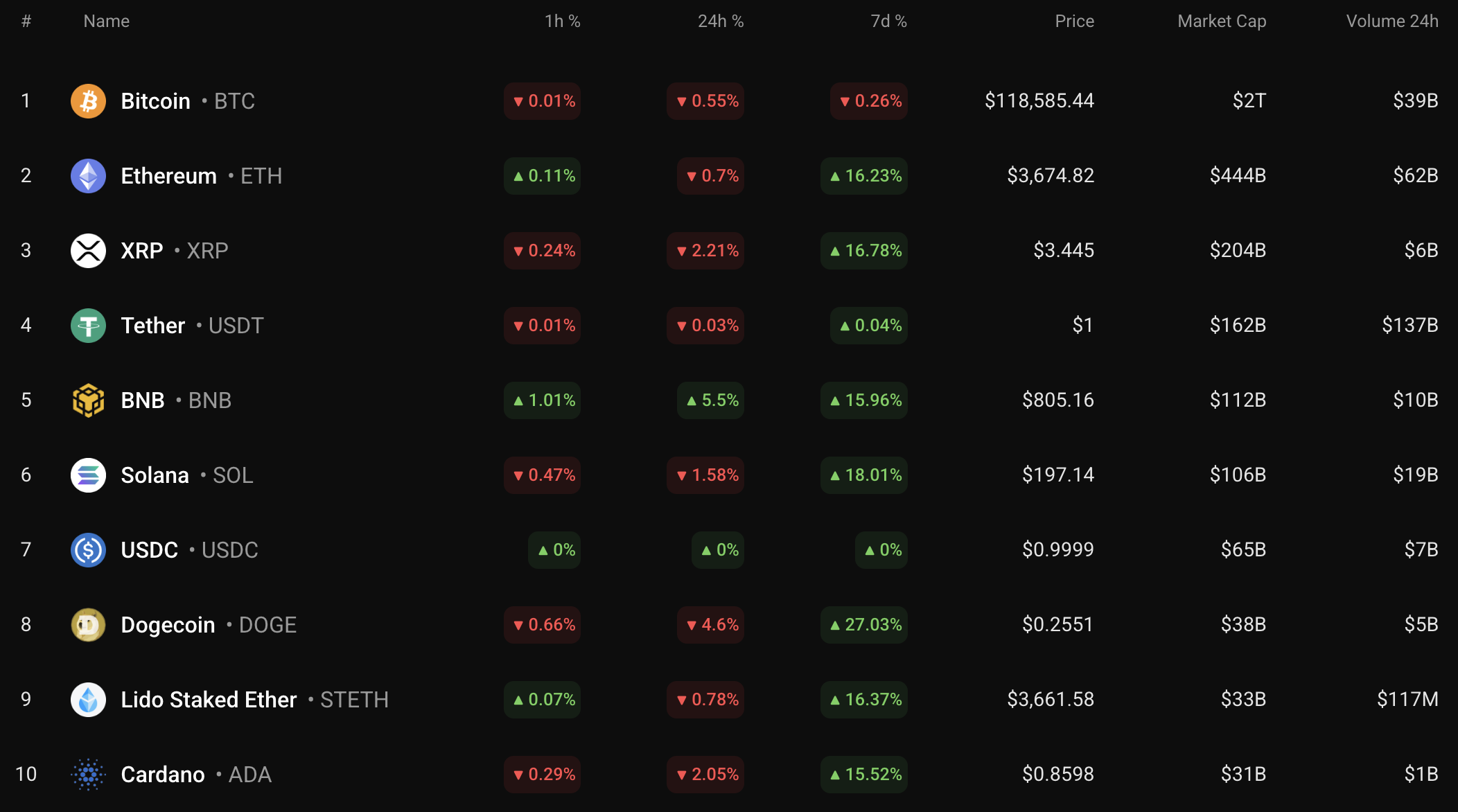Open Lido Staked Ether row
Viewport: 1458px width, 812px height.
[209, 700]
